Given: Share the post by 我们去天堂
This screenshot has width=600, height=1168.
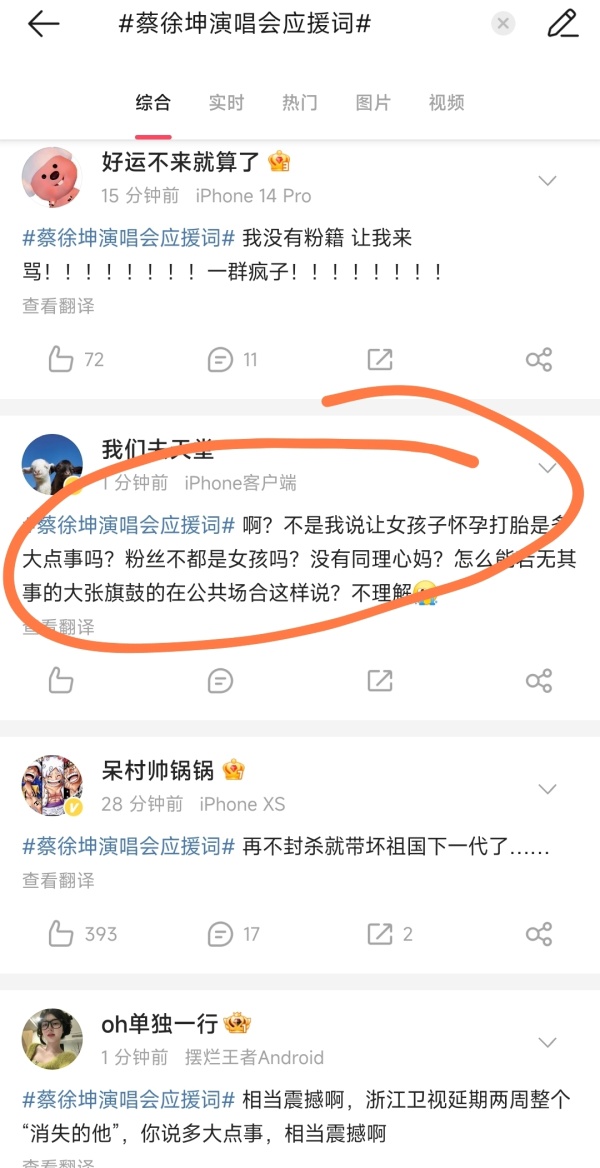Looking at the screenshot, I should [x=539, y=681].
